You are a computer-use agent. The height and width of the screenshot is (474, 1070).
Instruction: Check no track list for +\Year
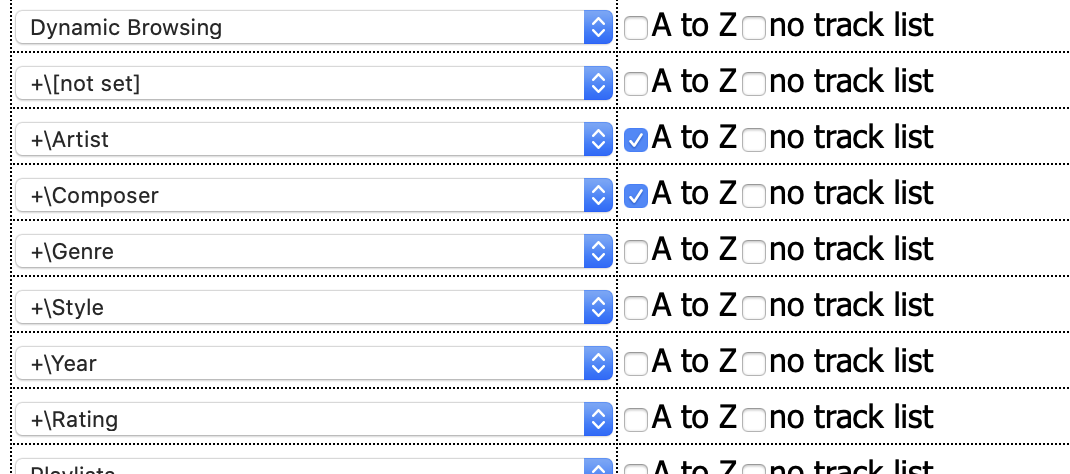pyautogui.click(x=753, y=364)
